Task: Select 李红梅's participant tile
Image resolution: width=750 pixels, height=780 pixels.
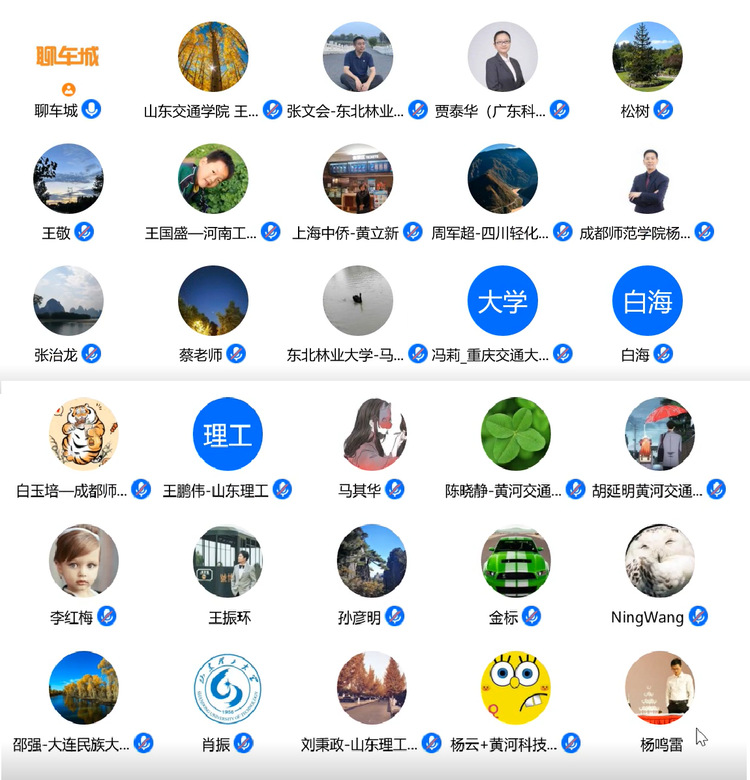Action: (83, 561)
